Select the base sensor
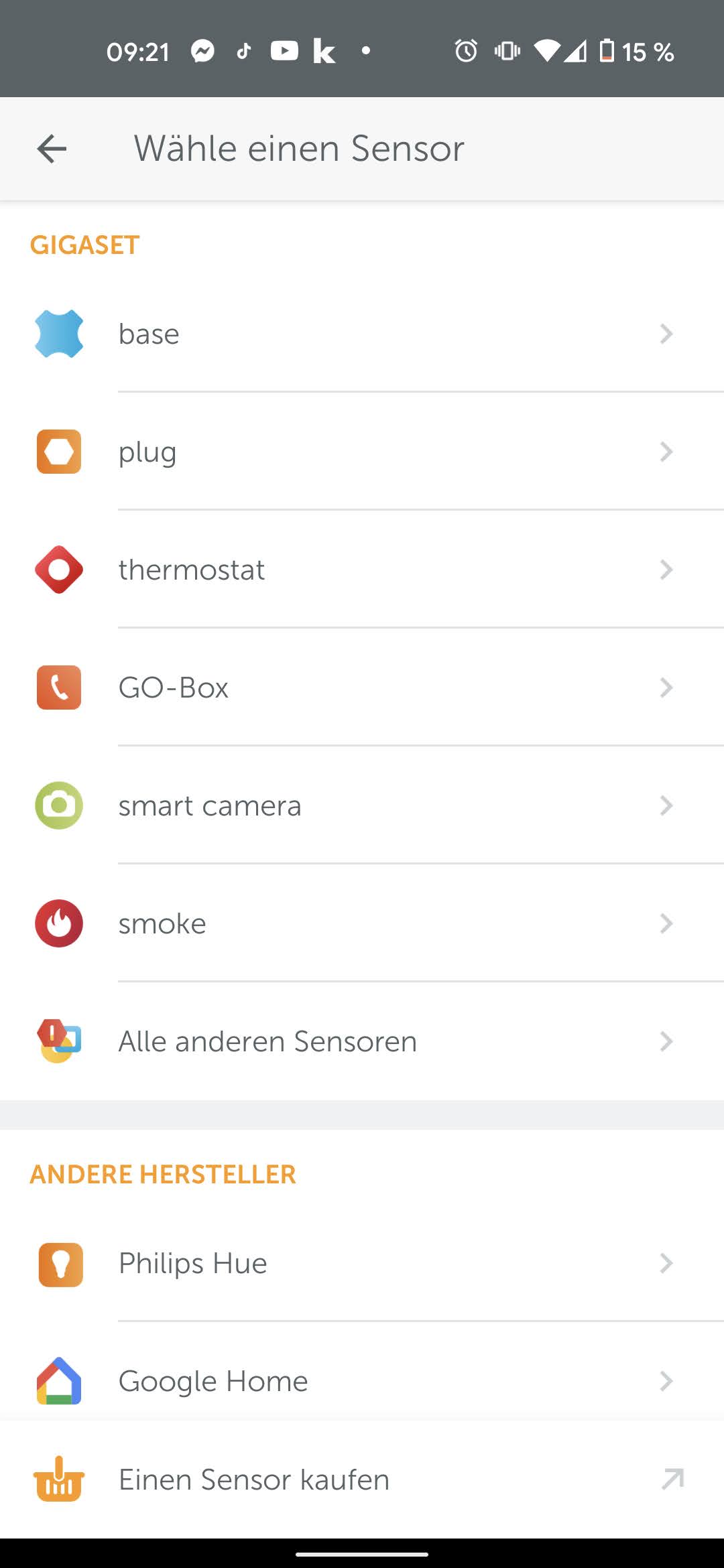The width and height of the screenshot is (724, 1568). pyautogui.click(x=362, y=334)
